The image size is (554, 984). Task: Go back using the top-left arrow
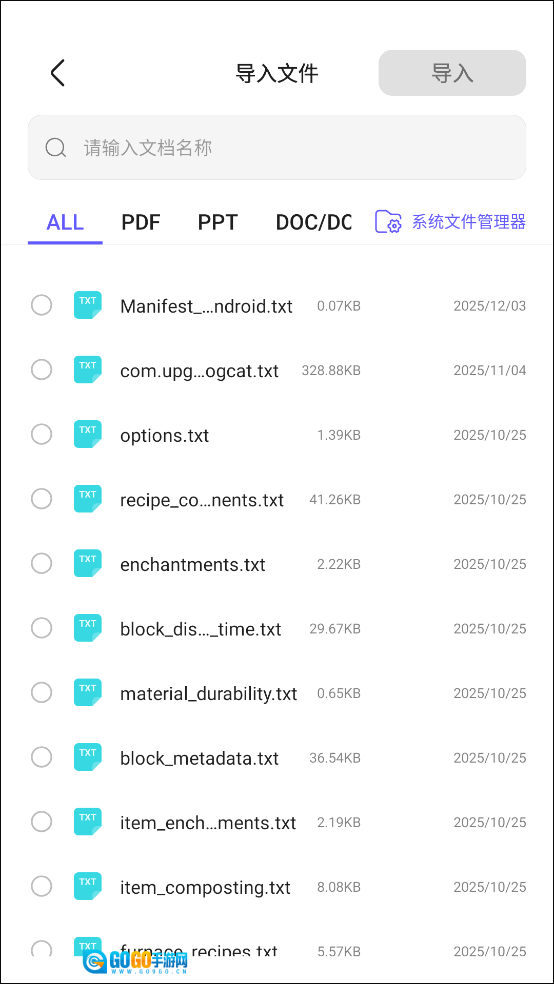pos(58,73)
